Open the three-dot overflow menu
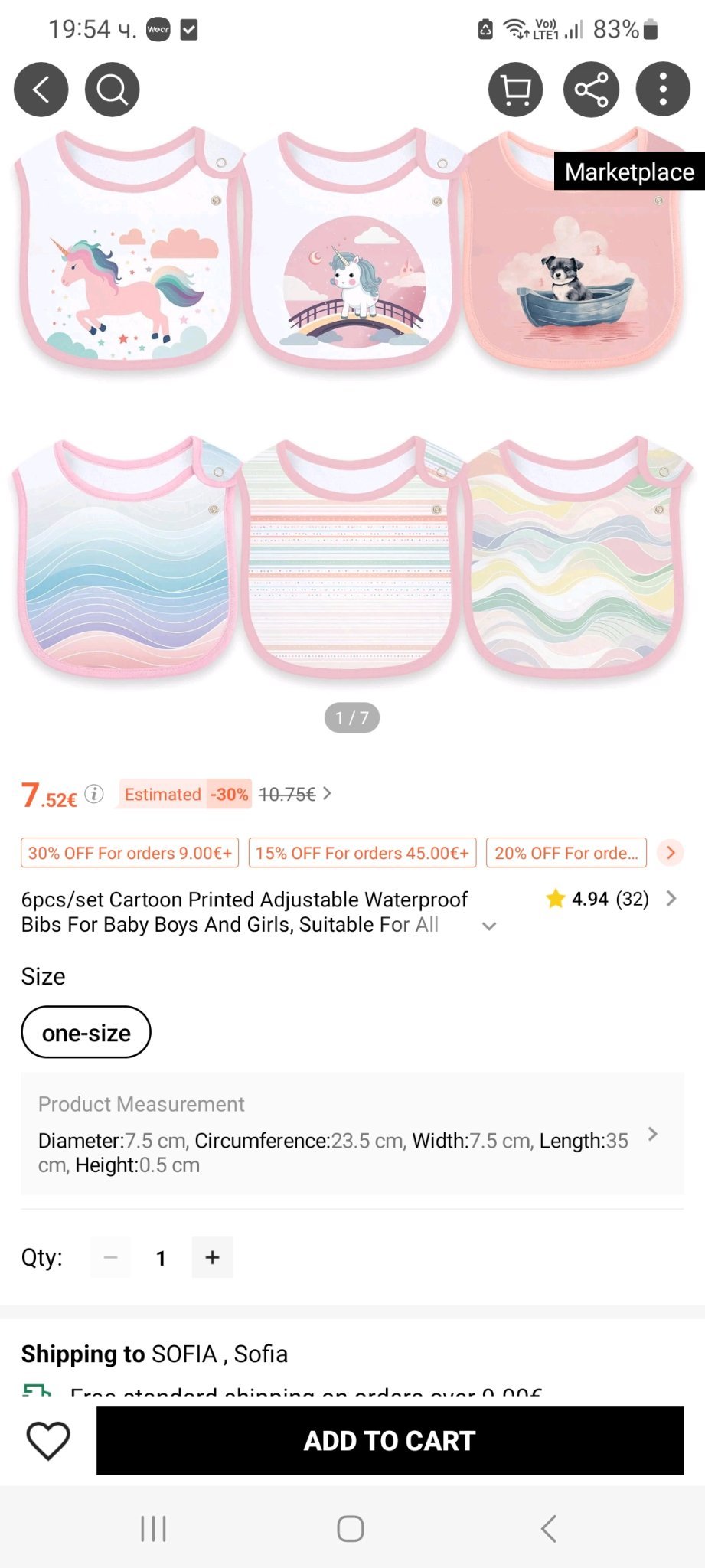 point(663,90)
